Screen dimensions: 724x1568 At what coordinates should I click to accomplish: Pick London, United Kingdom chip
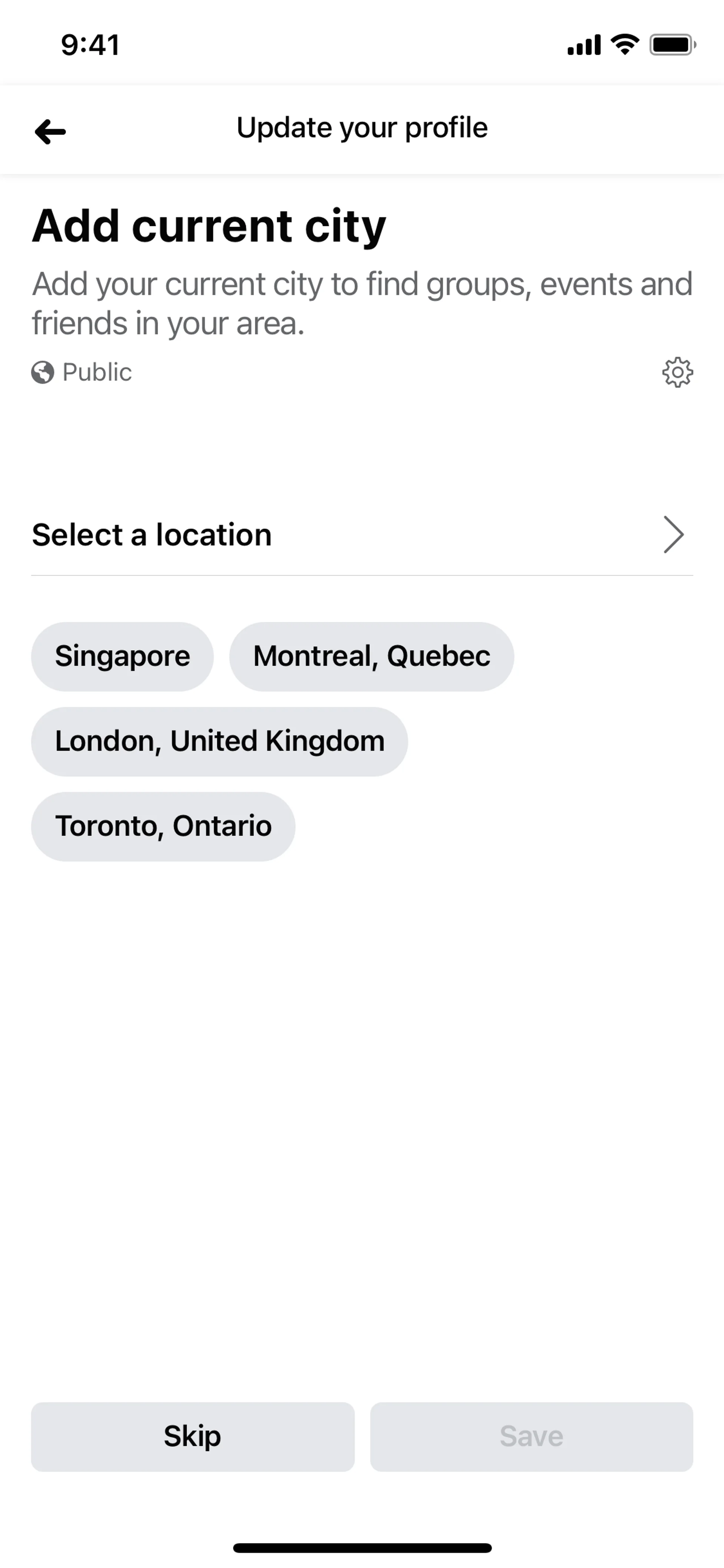pyautogui.click(x=219, y=742)
